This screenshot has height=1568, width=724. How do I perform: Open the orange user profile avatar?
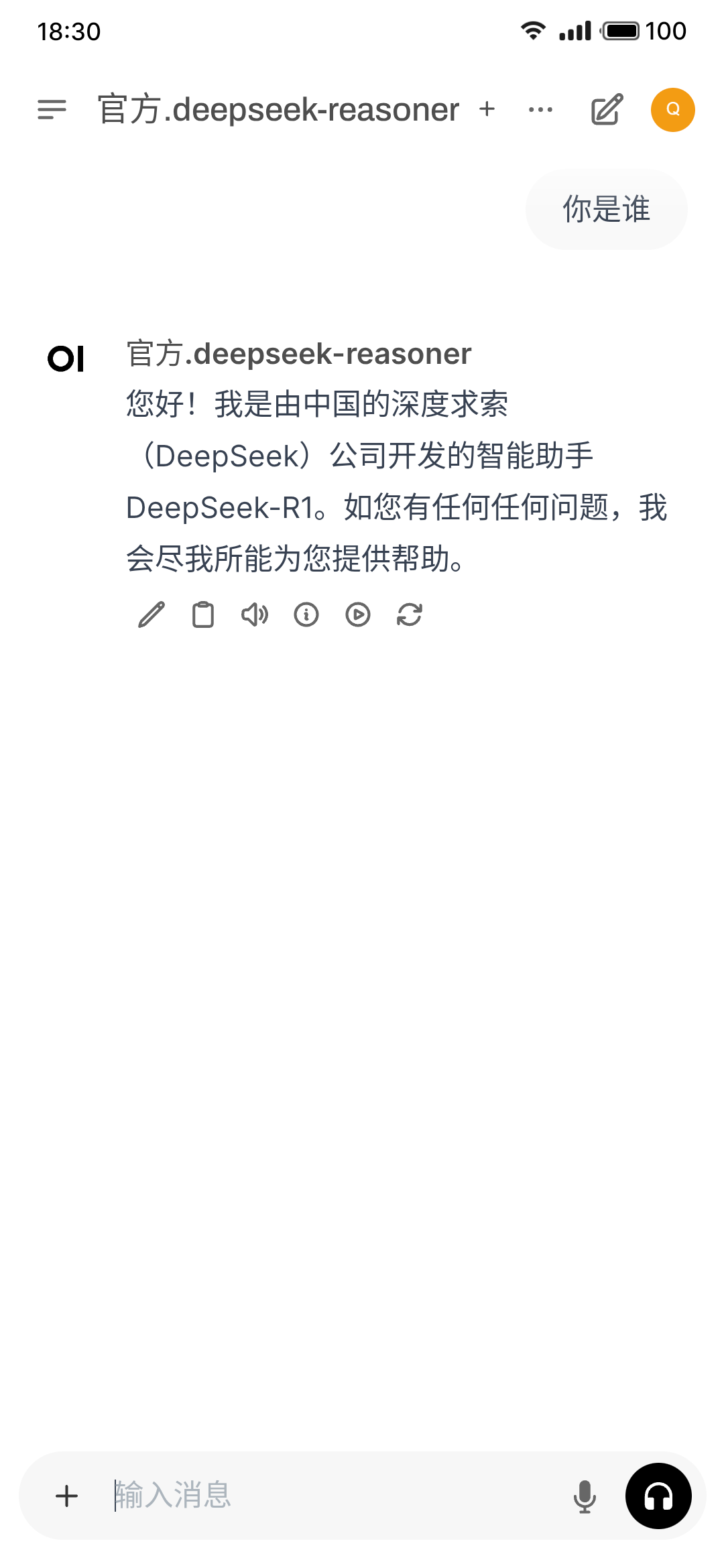pyautogui.click(x=672, y=110)
